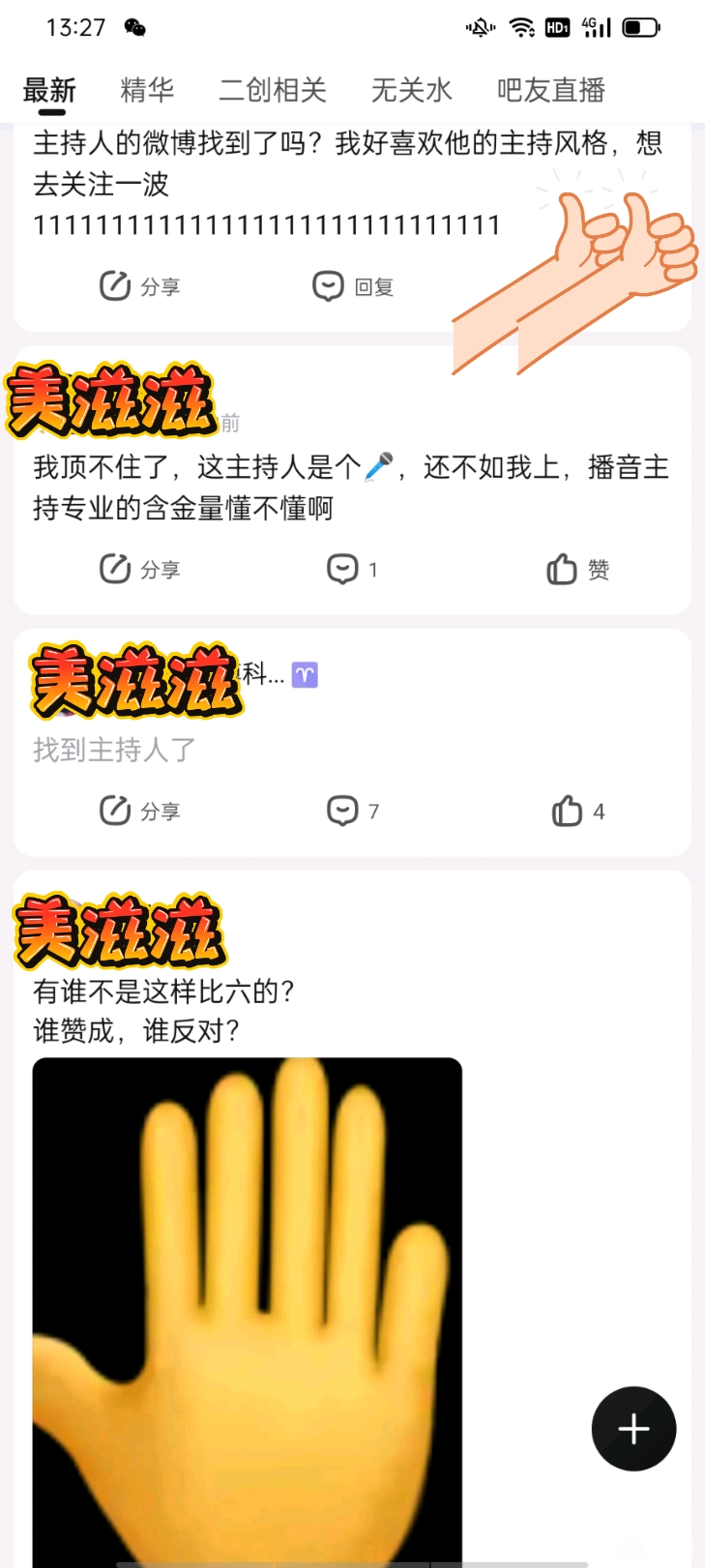705x1568 pixels.
Task: Share the 我顶不住了 post
Action: pos(140,569)
